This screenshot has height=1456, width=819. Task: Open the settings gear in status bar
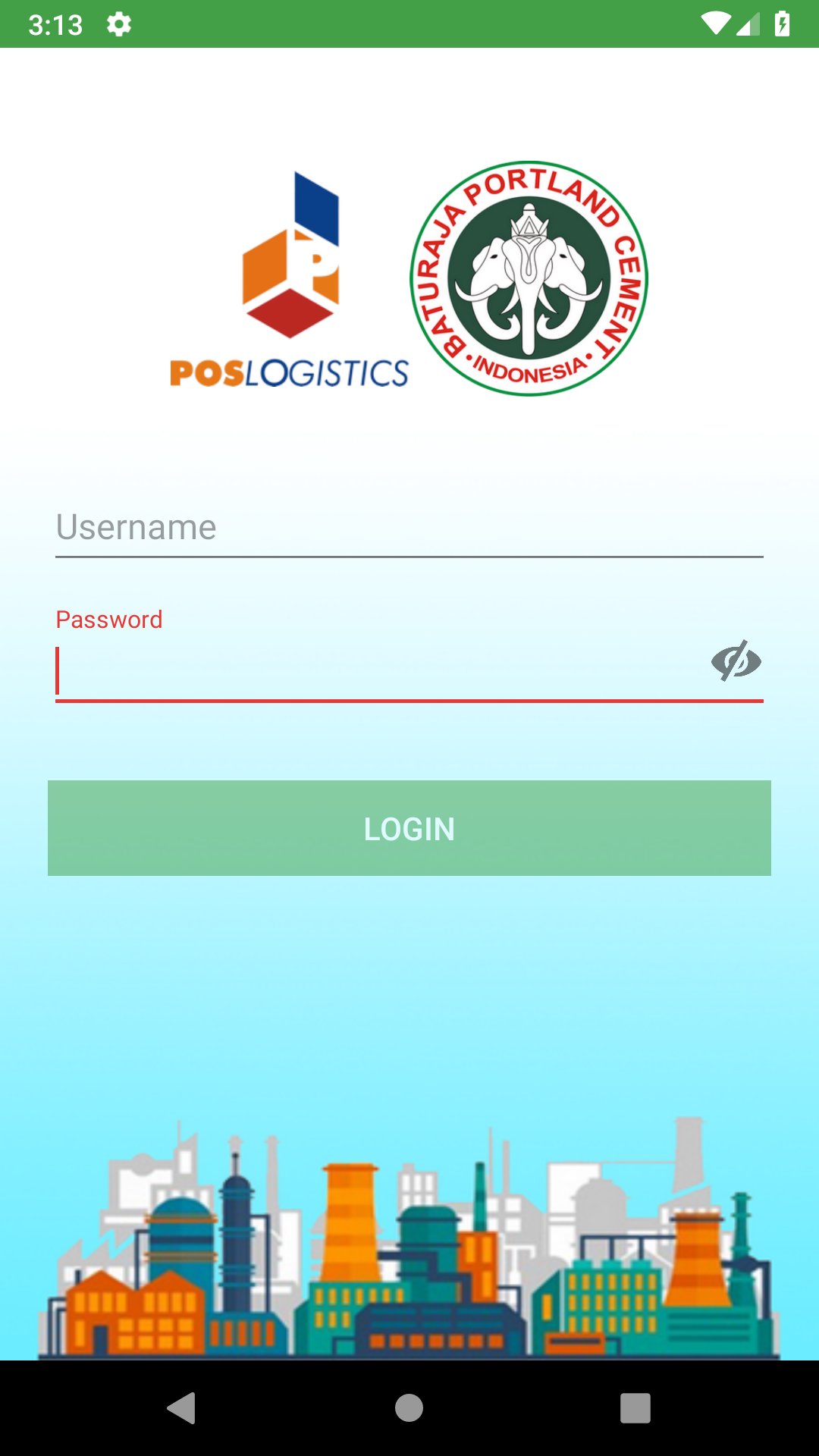coord(120,24)
